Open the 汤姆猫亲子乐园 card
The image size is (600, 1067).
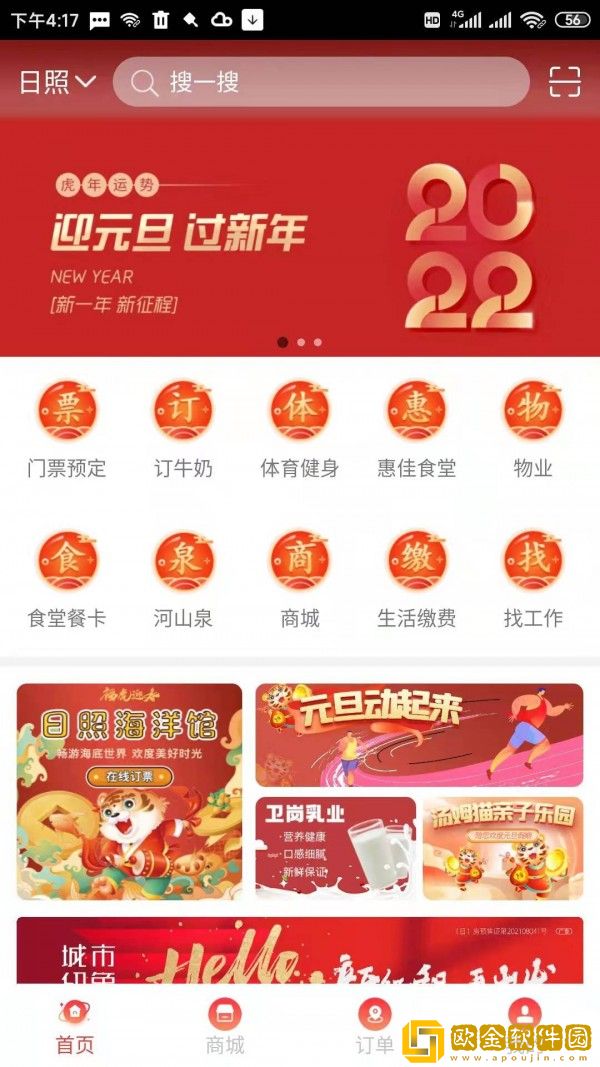503,848
